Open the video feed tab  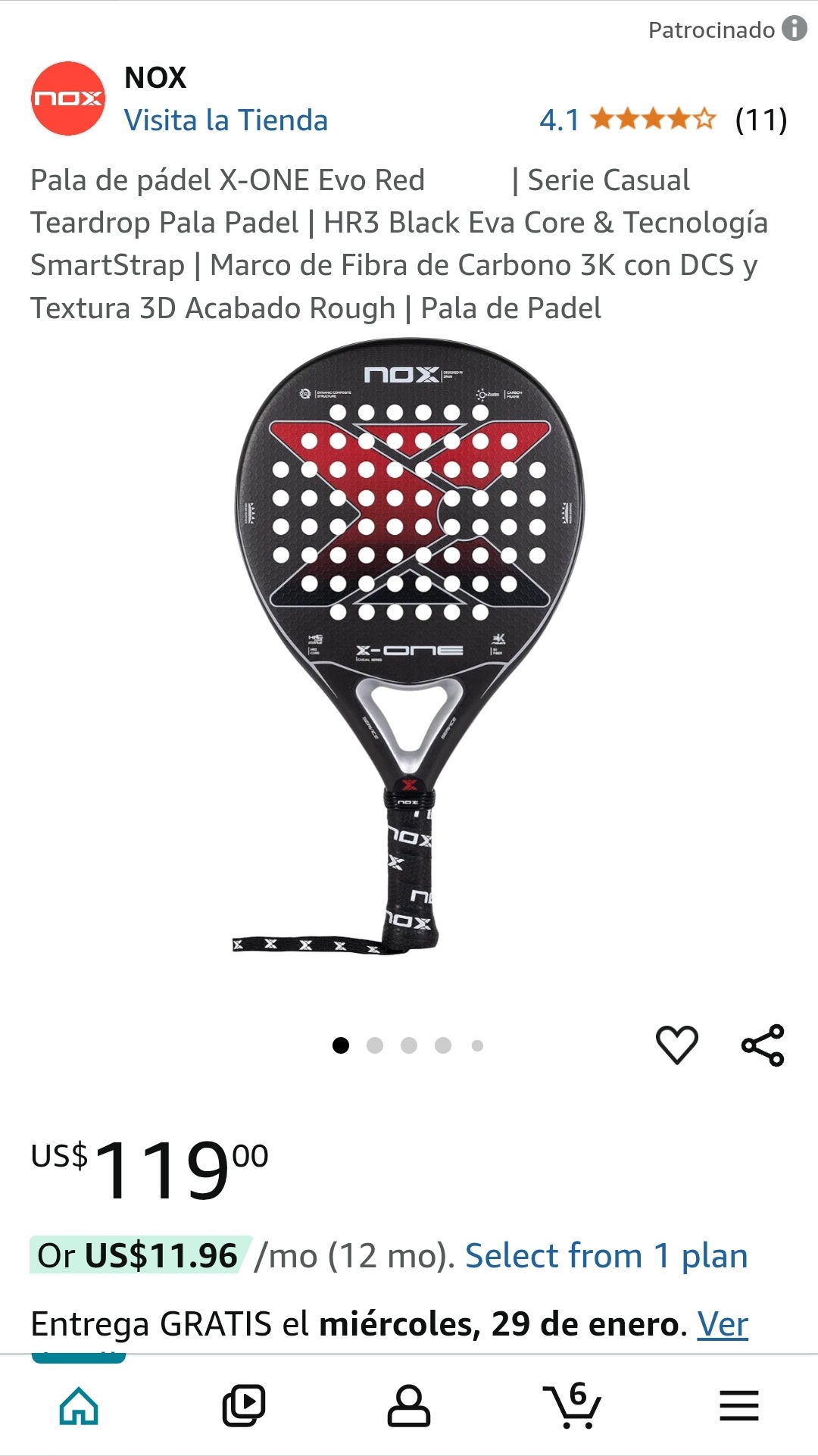tap(244, 1406)
